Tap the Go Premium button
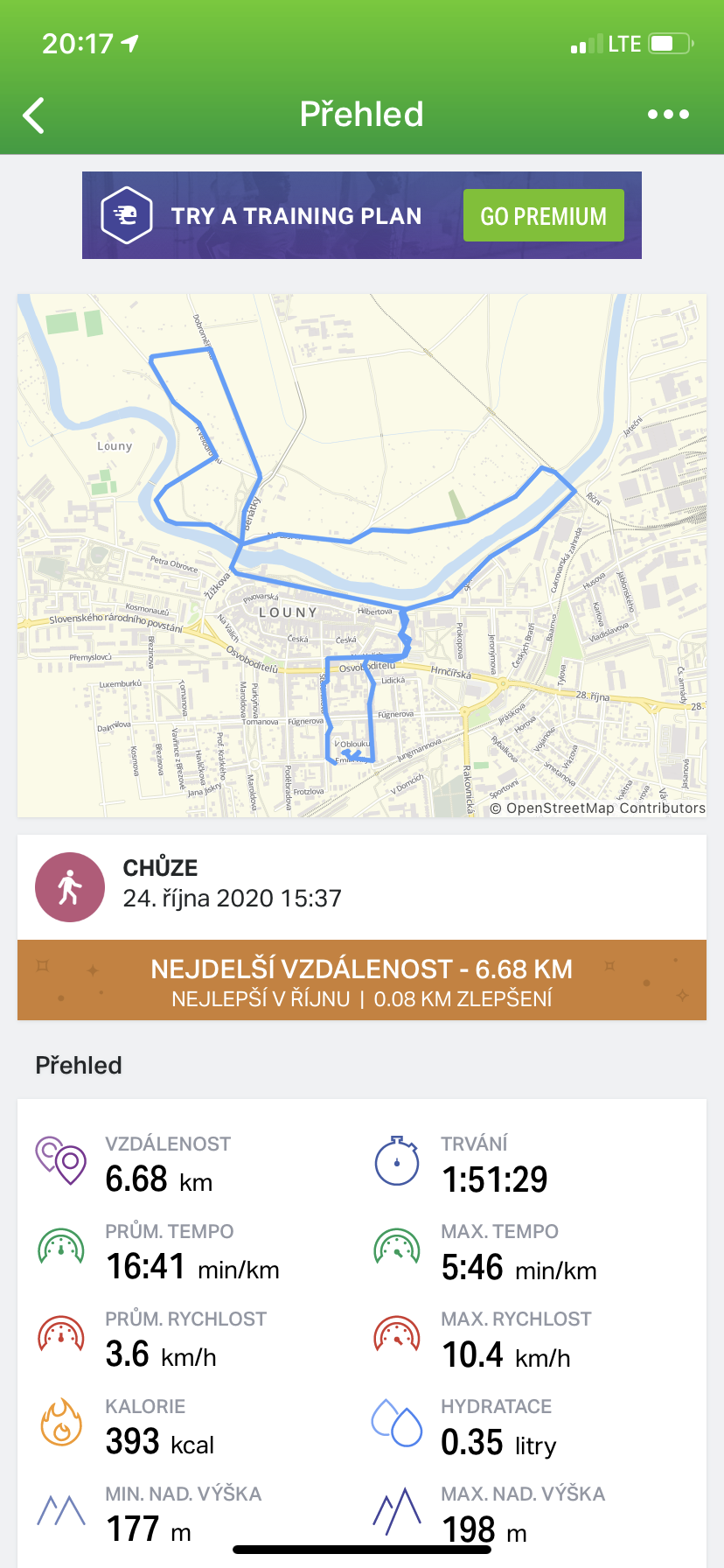Screen dimensions: 724x1568 tap(543, 215)
